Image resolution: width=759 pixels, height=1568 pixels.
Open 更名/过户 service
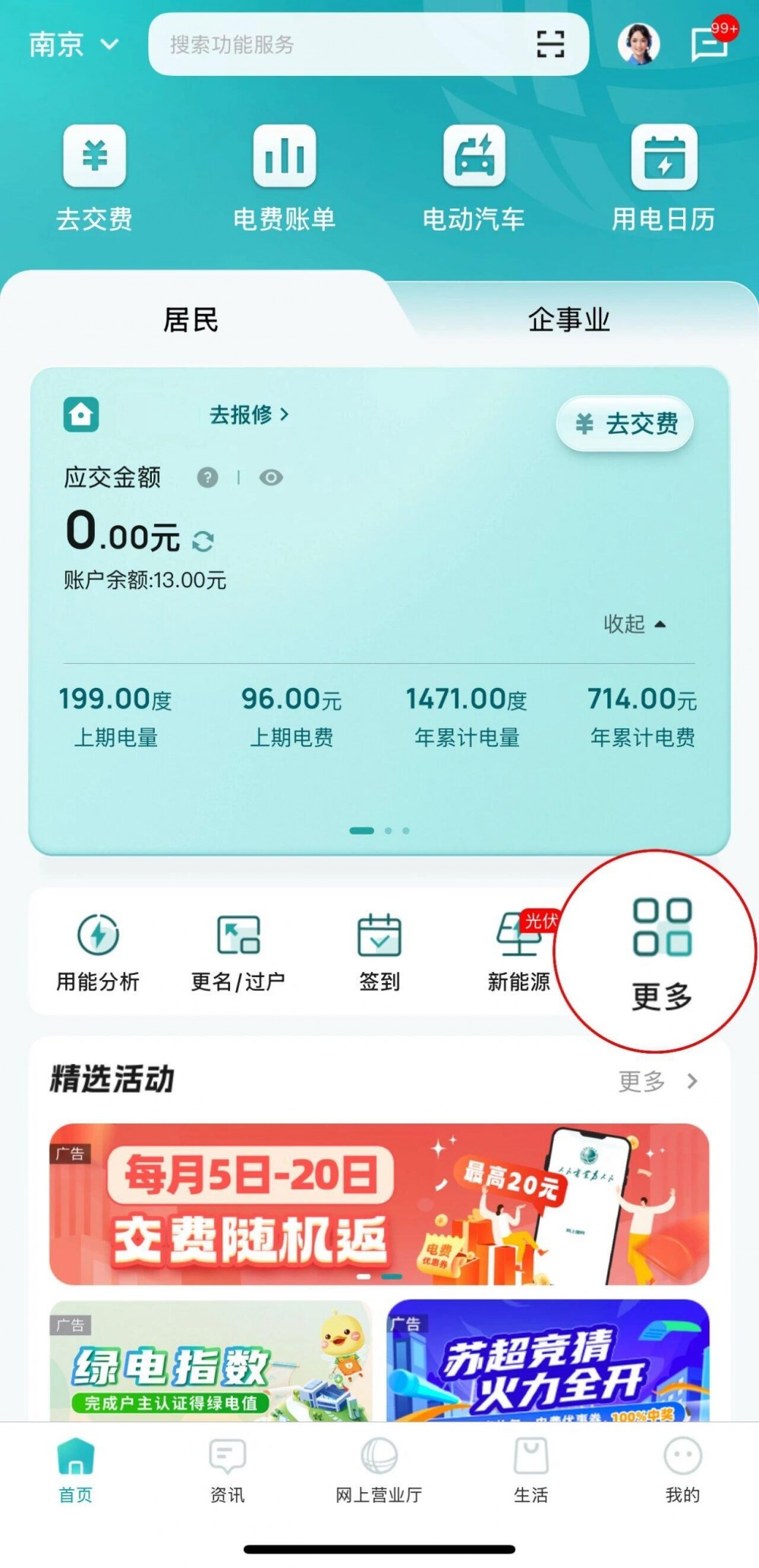coord(238,951)
